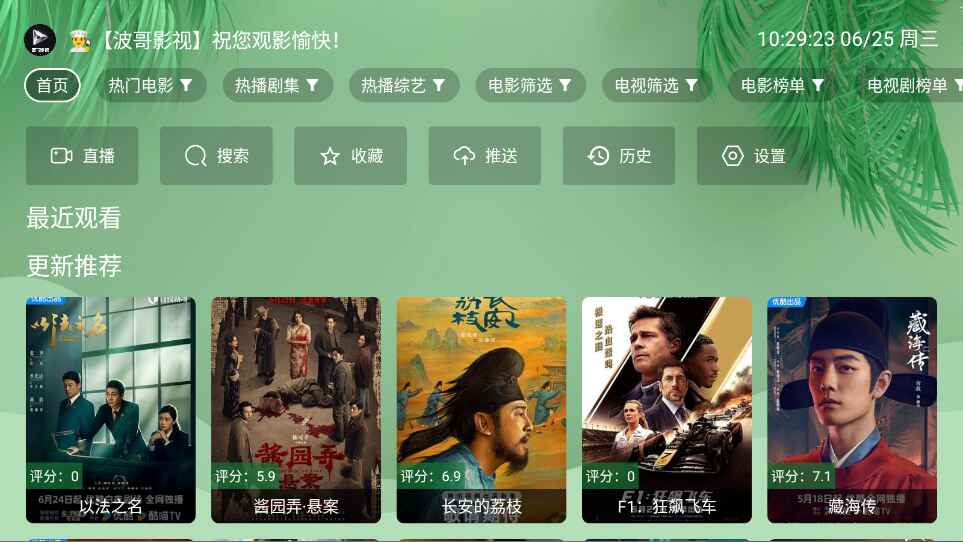Open 设置 settings
The width and height of the screenshot is (963, 542).
753,156
